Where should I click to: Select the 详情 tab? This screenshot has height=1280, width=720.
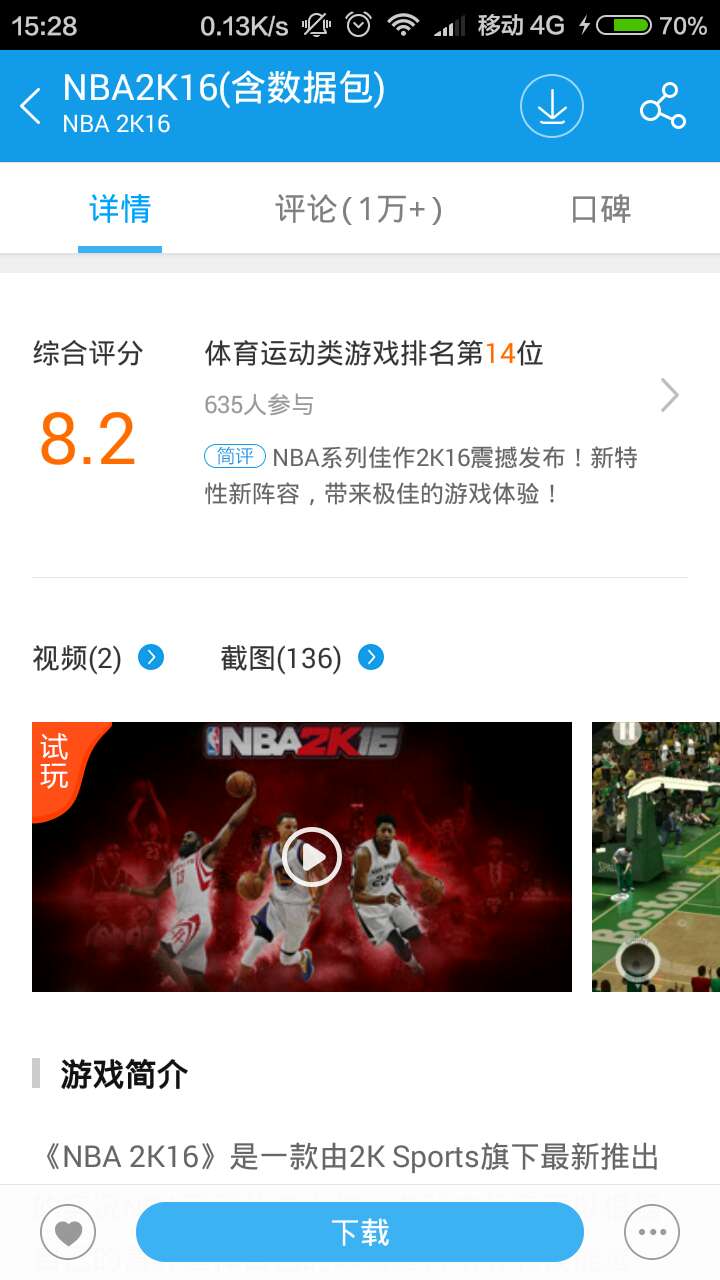click(x=120, y=210)
